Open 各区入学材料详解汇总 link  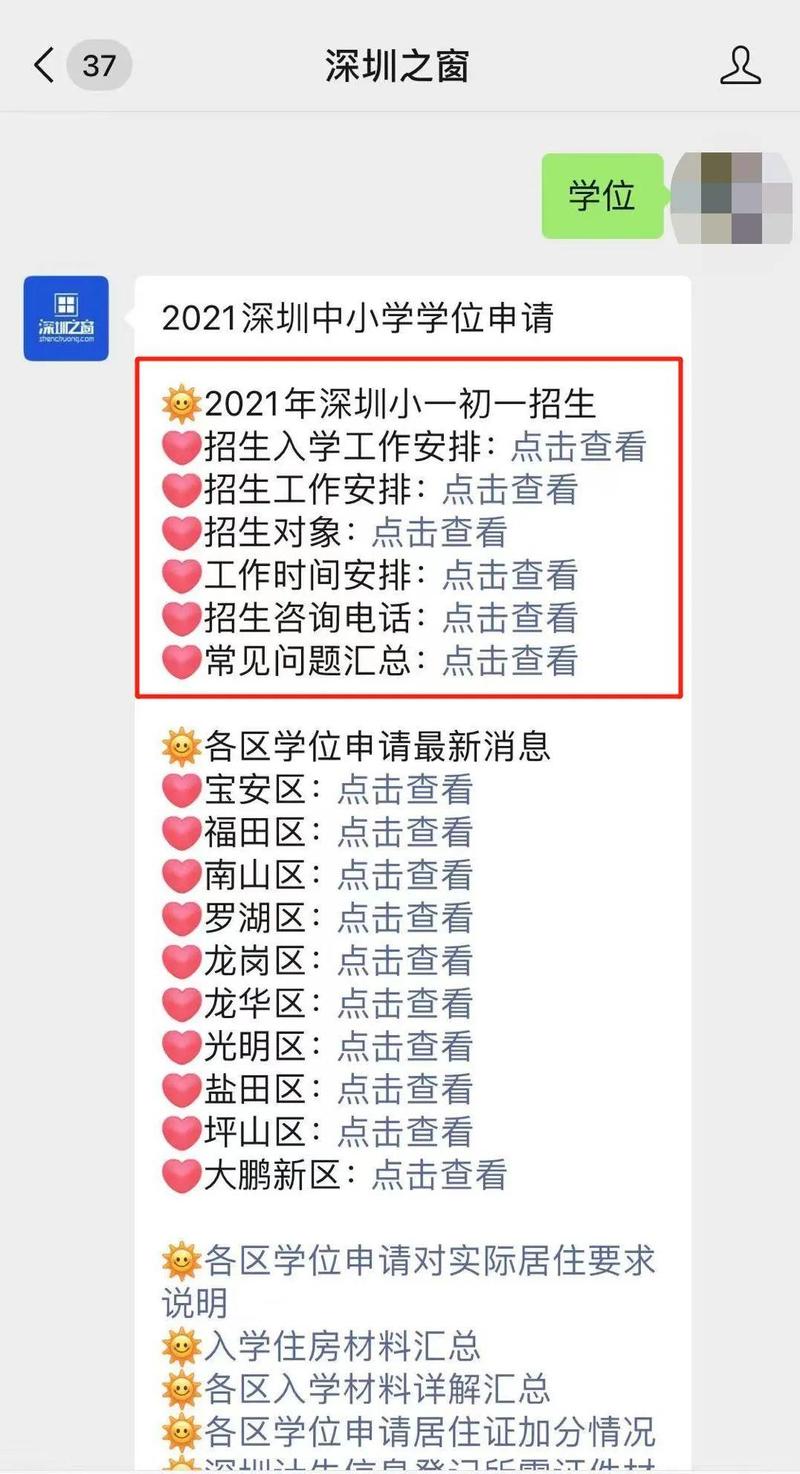(x=377, y=1390)
